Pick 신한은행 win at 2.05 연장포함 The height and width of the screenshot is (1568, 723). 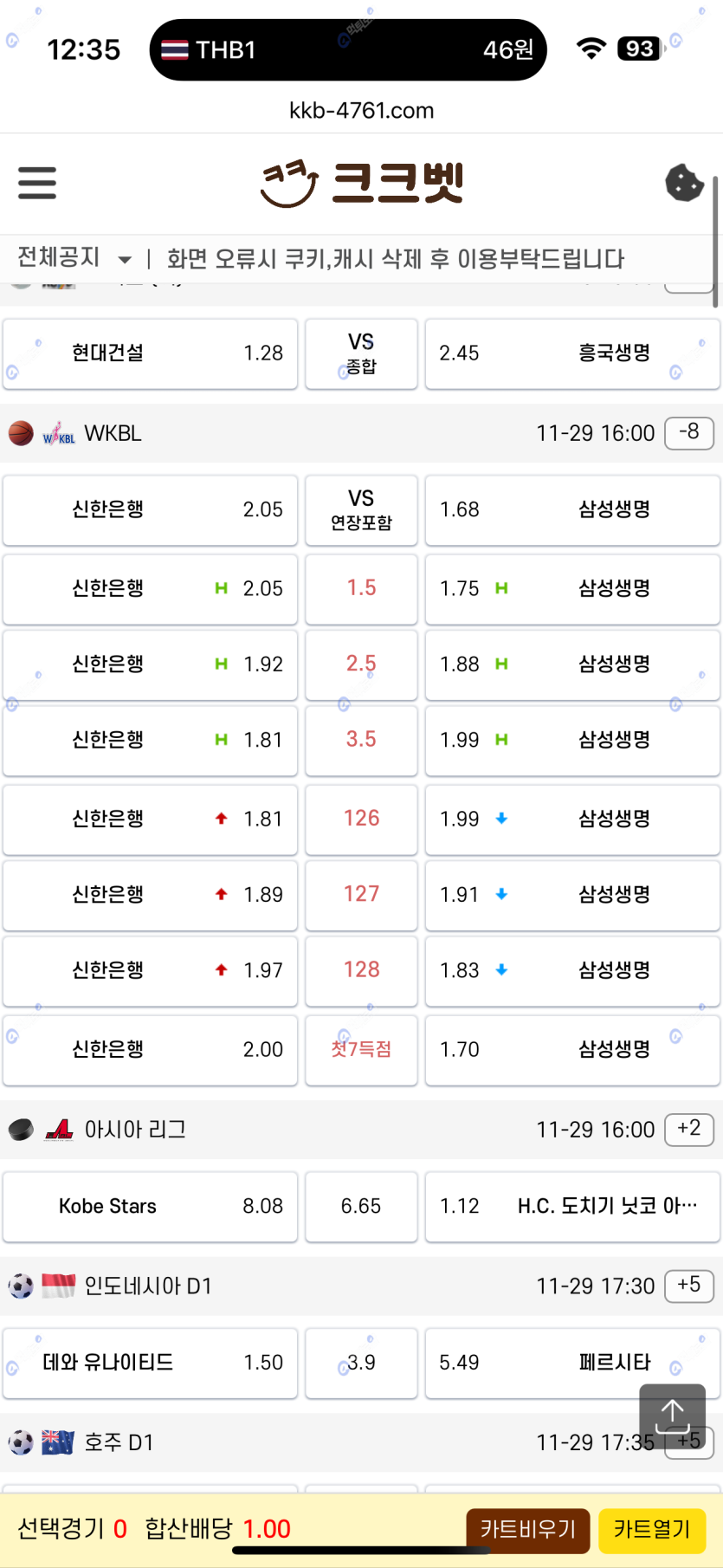coord(151,509)
